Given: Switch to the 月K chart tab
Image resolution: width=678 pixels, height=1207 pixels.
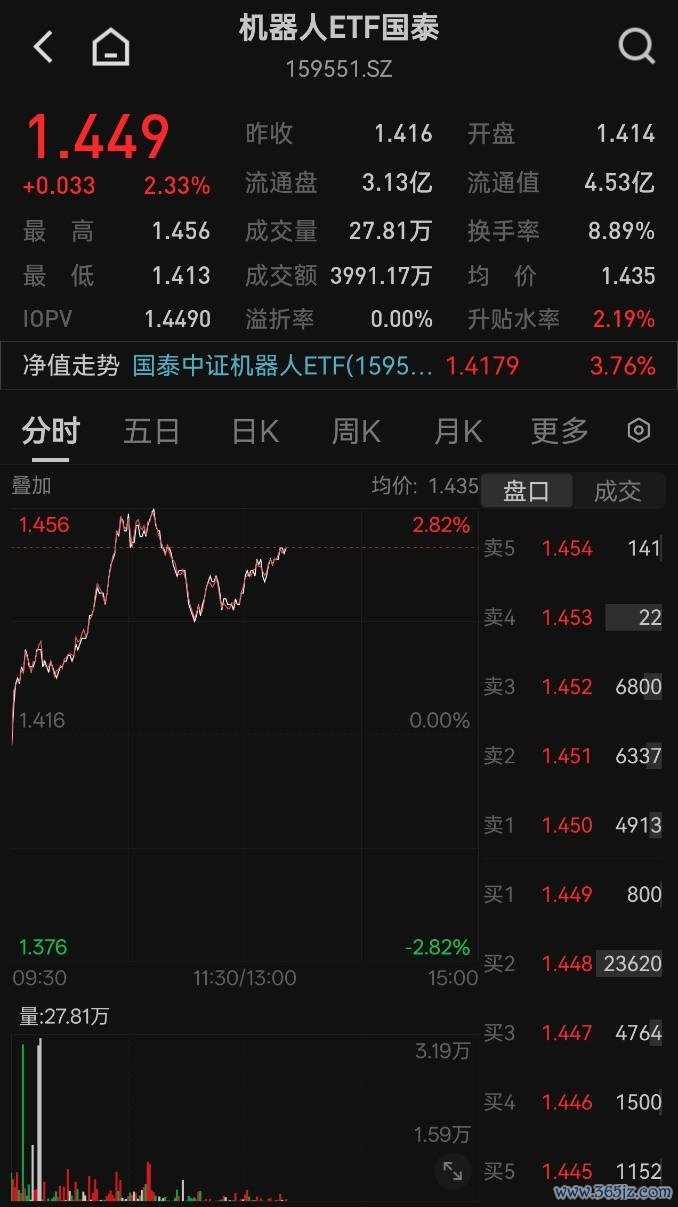Looking at the screenshot, I should [458, 432].
